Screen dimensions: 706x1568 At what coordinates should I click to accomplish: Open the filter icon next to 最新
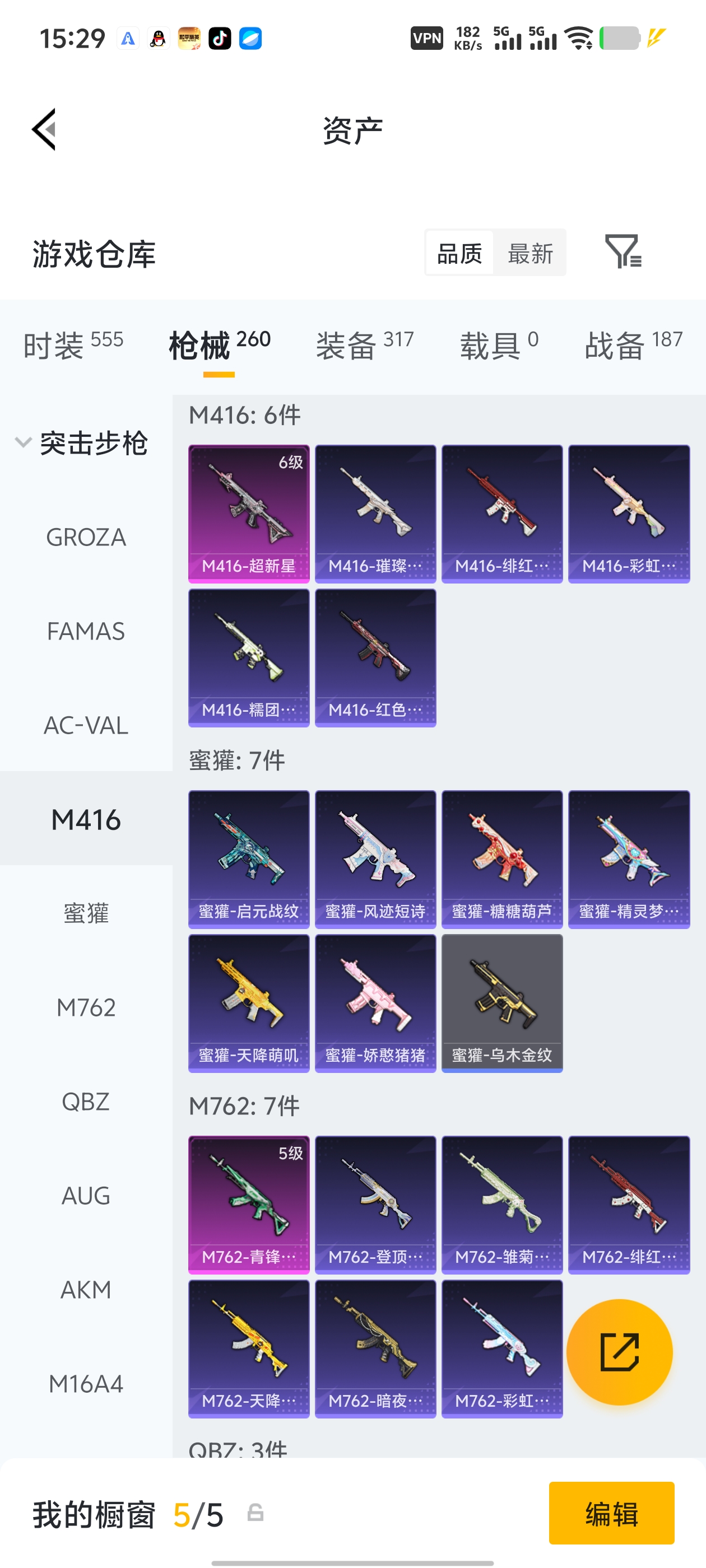pyautogui.click(x=623, y=251)
